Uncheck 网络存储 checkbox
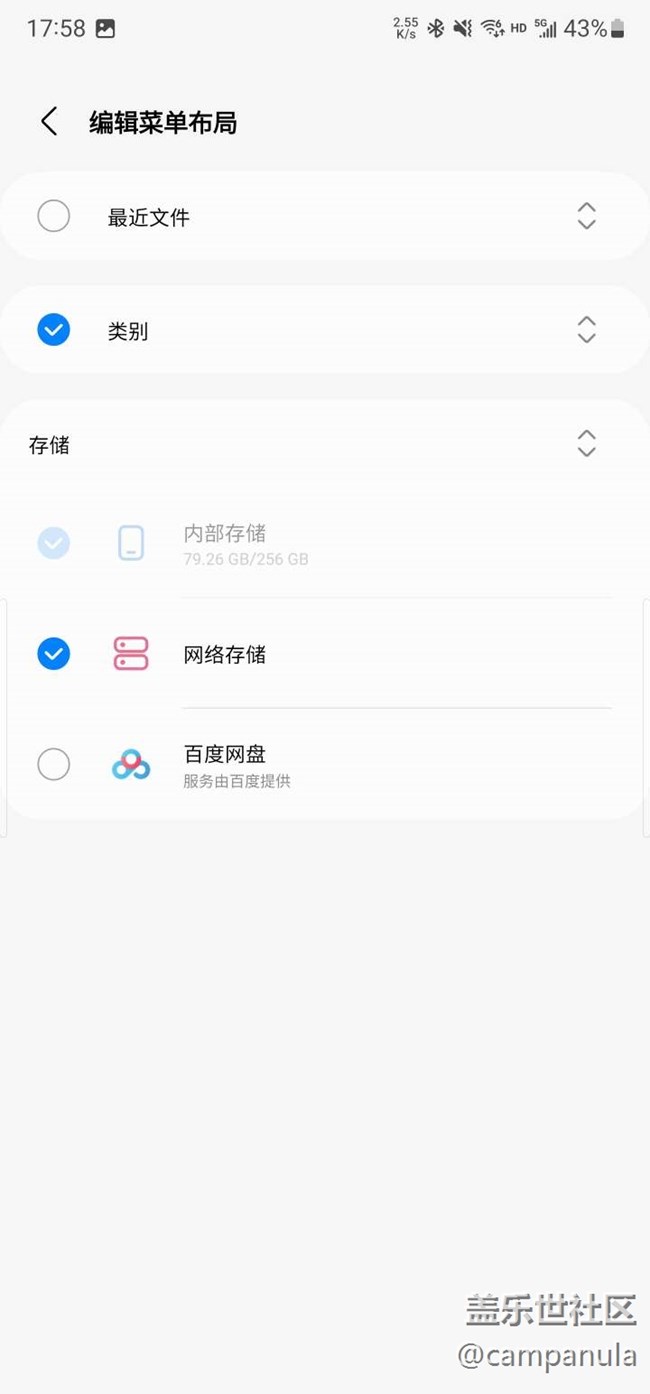650x1394 pixels. click(54, 654)
